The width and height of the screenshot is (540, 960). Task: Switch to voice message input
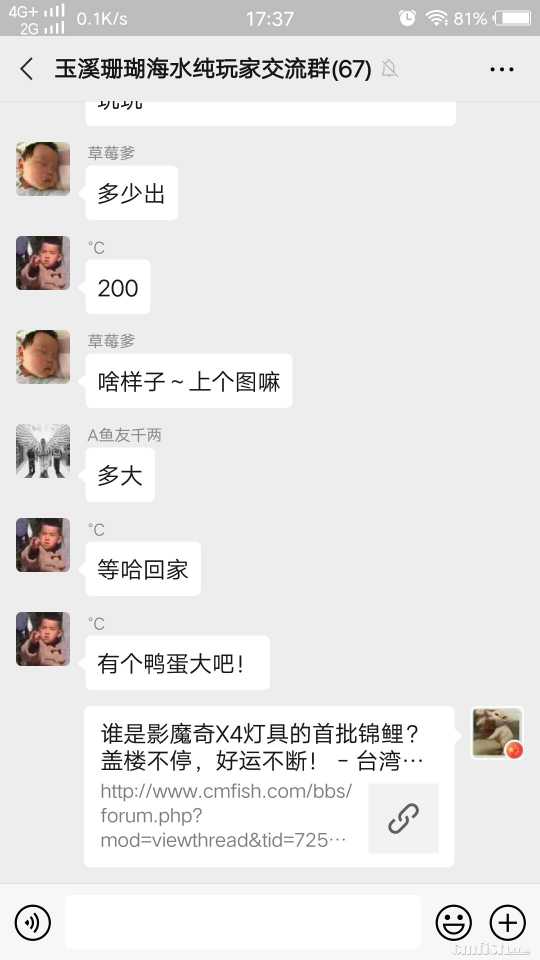click(x=32, y=922)
